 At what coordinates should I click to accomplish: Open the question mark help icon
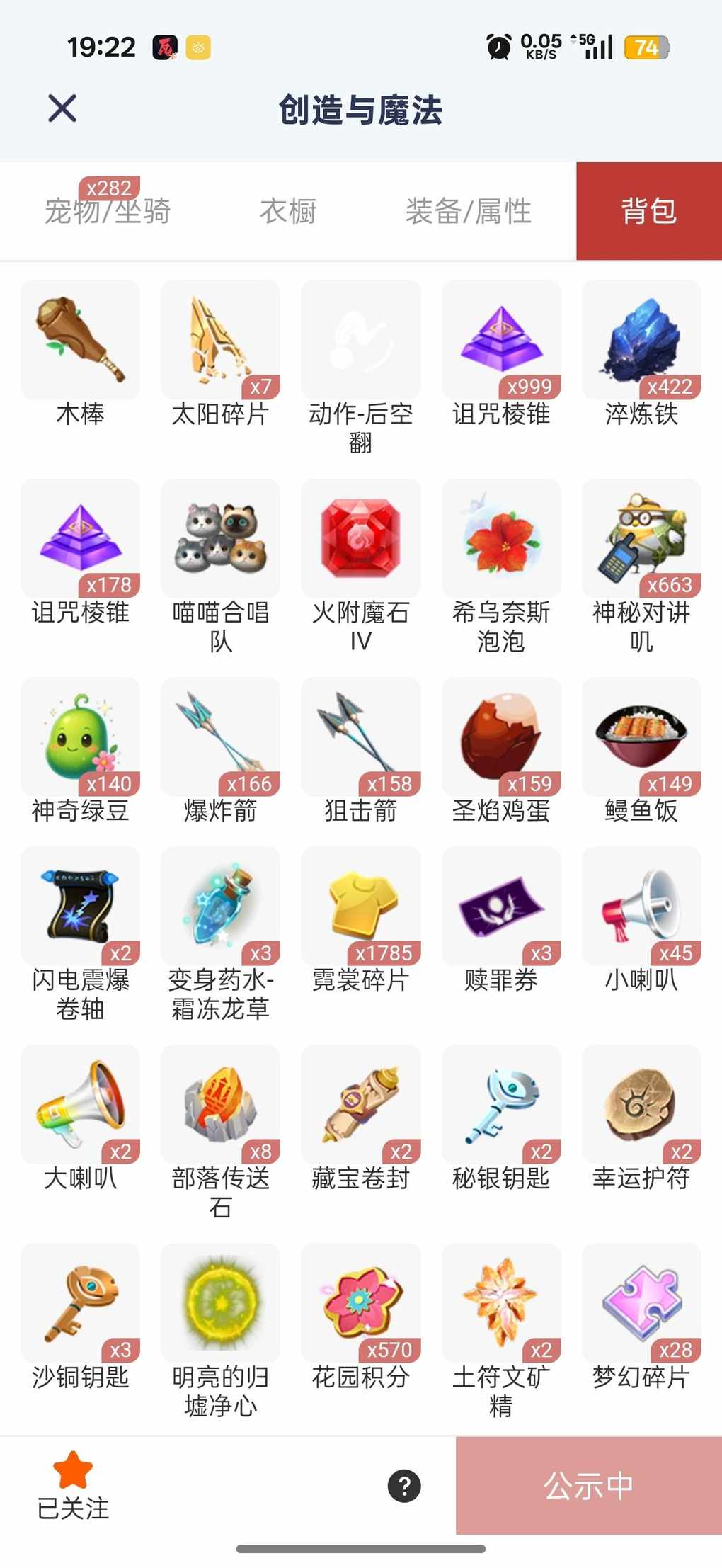pyautogui.click(x=404, y=1486)
